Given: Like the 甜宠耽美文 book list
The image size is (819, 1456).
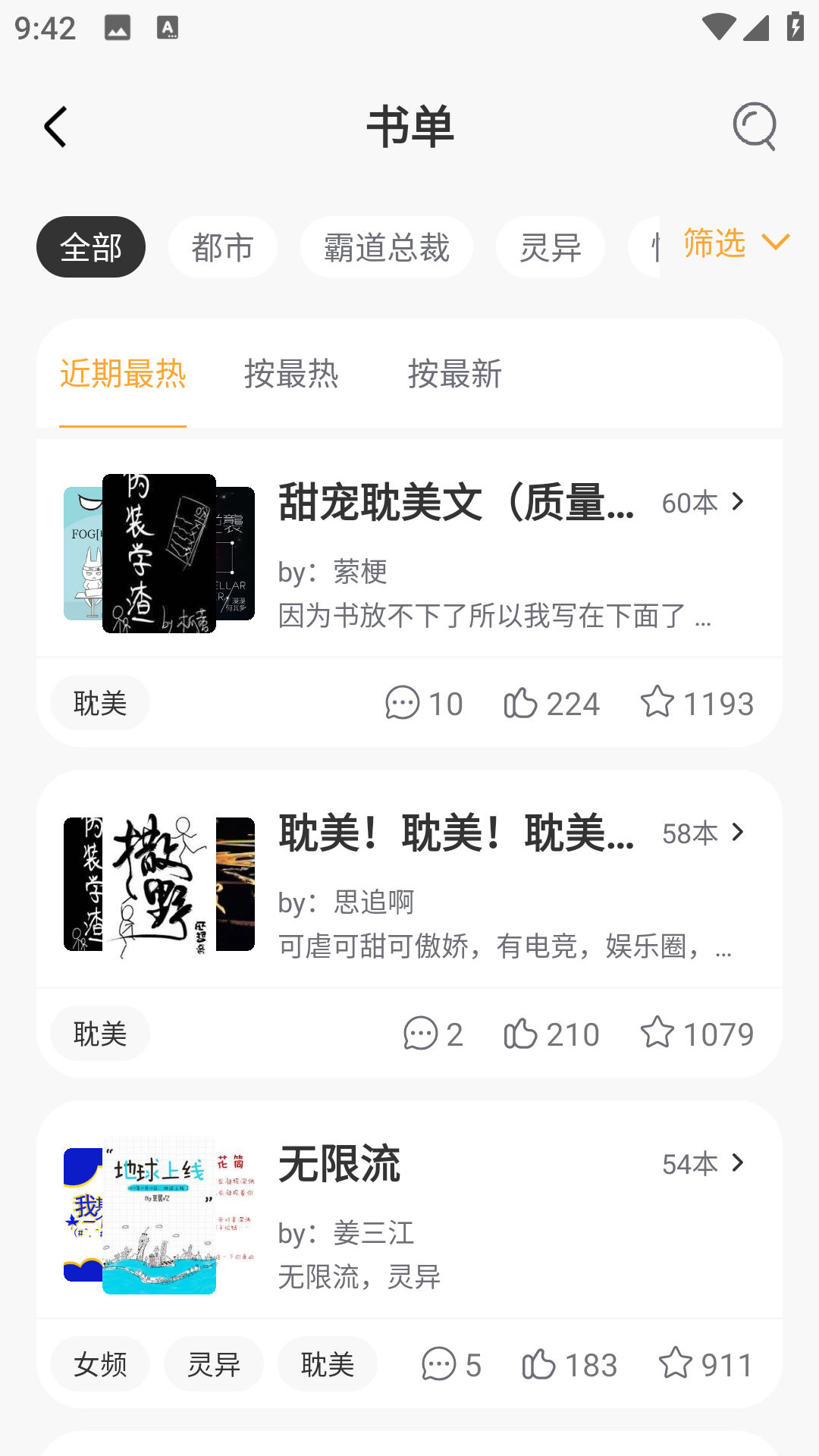Looking at the screenshot, I should [551, 703].
